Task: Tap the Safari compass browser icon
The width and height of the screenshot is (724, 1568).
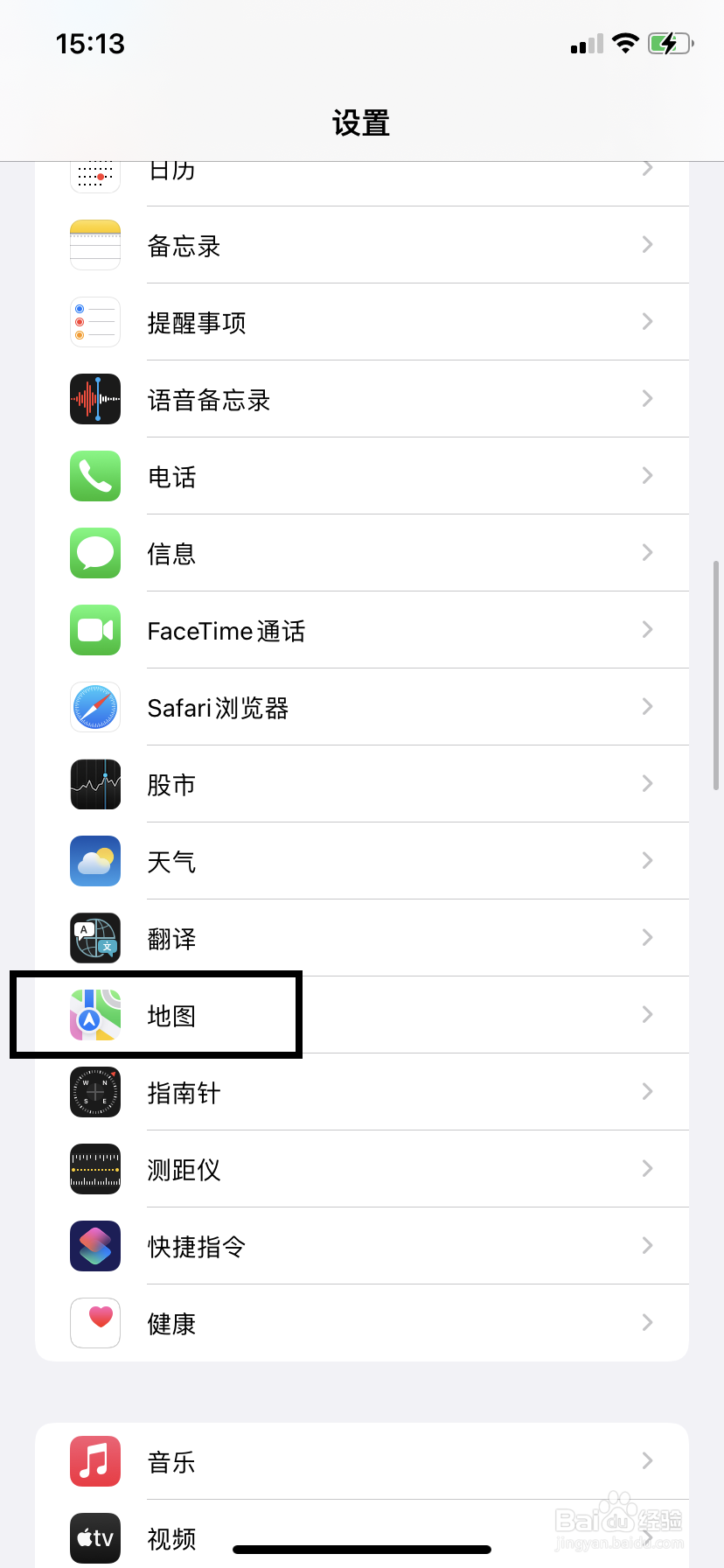Action: pos(94,707)
